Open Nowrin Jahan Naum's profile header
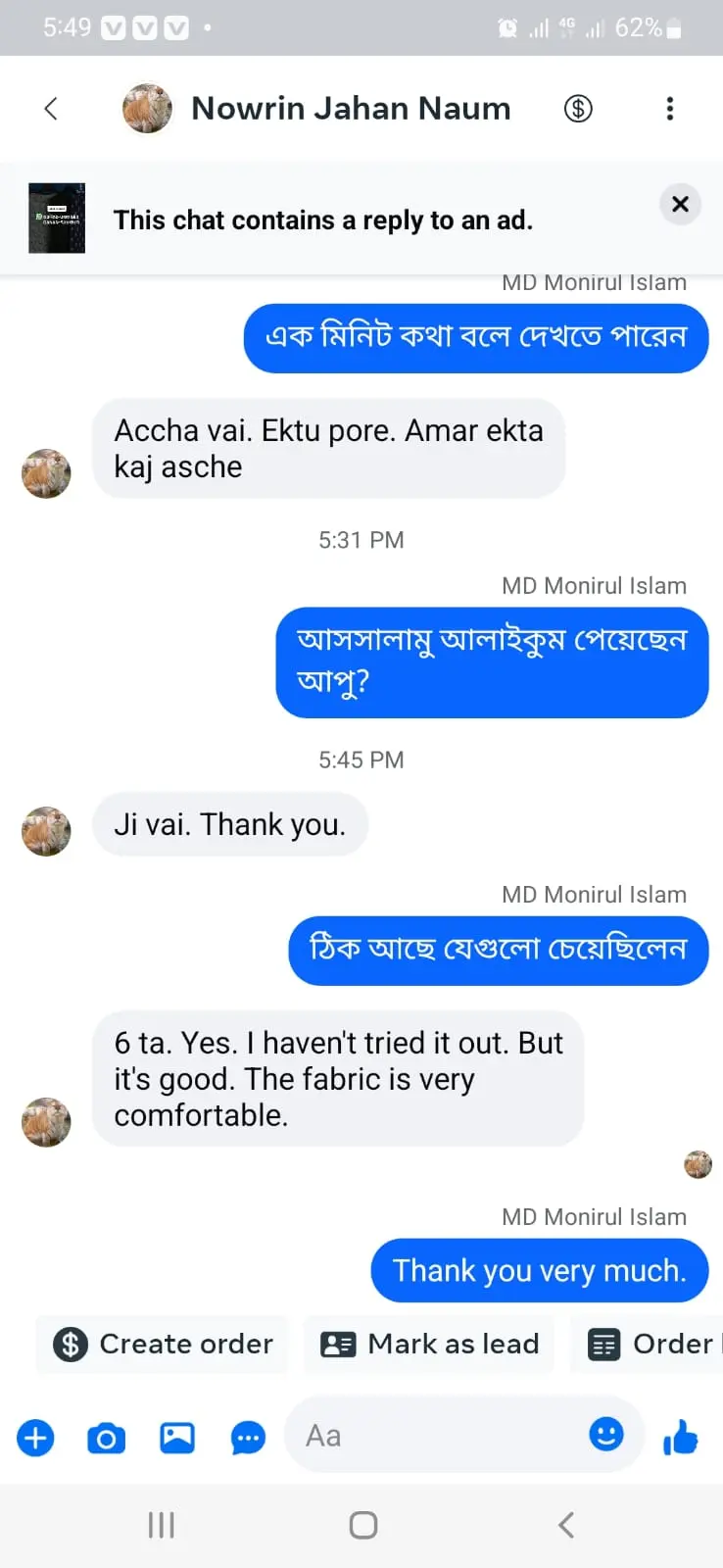 [x=350, y=109]
